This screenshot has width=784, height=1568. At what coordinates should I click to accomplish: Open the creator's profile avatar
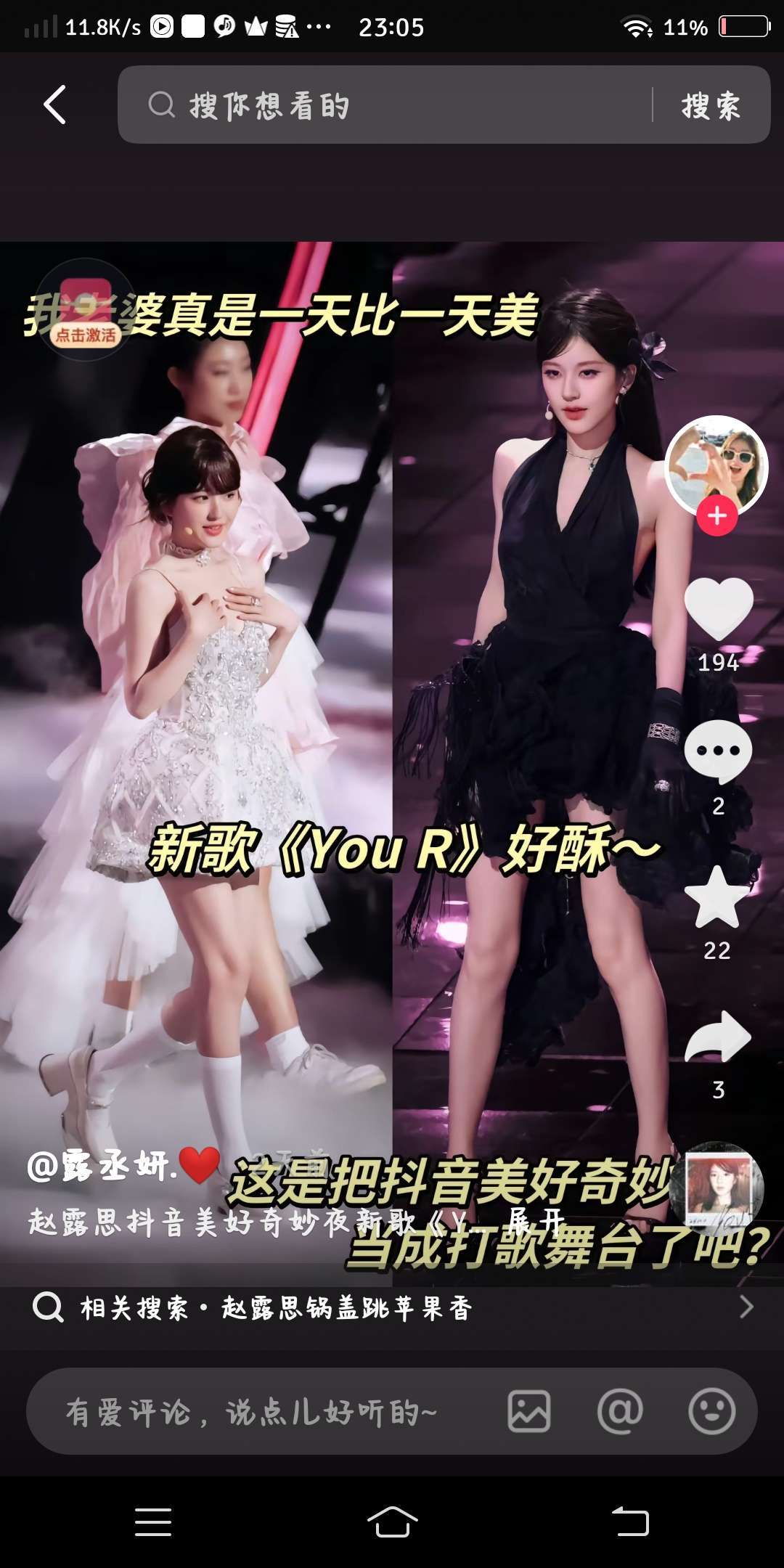coord(716,466)
